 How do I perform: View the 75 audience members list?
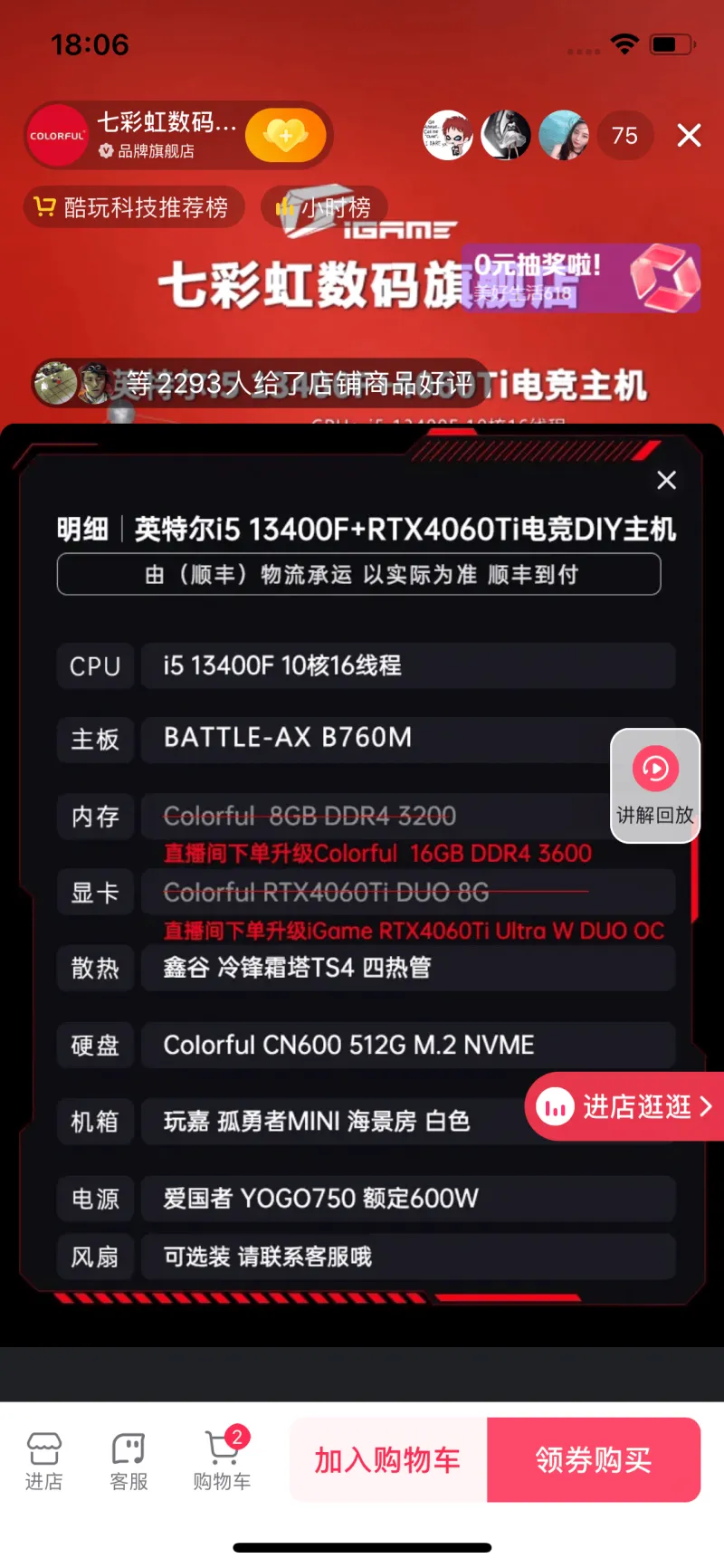point(624,136)
